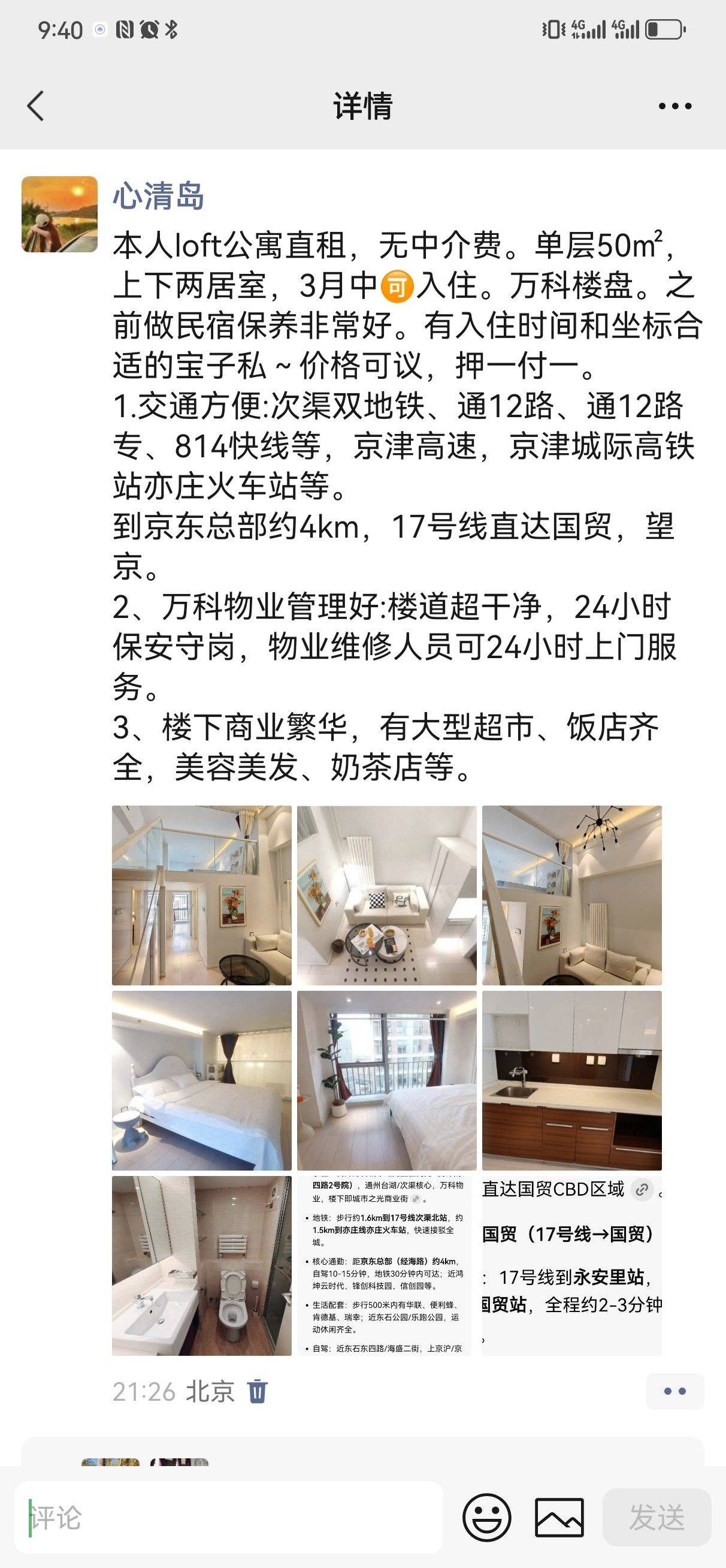Open the like and comment two-dot button

(674, 1391)
